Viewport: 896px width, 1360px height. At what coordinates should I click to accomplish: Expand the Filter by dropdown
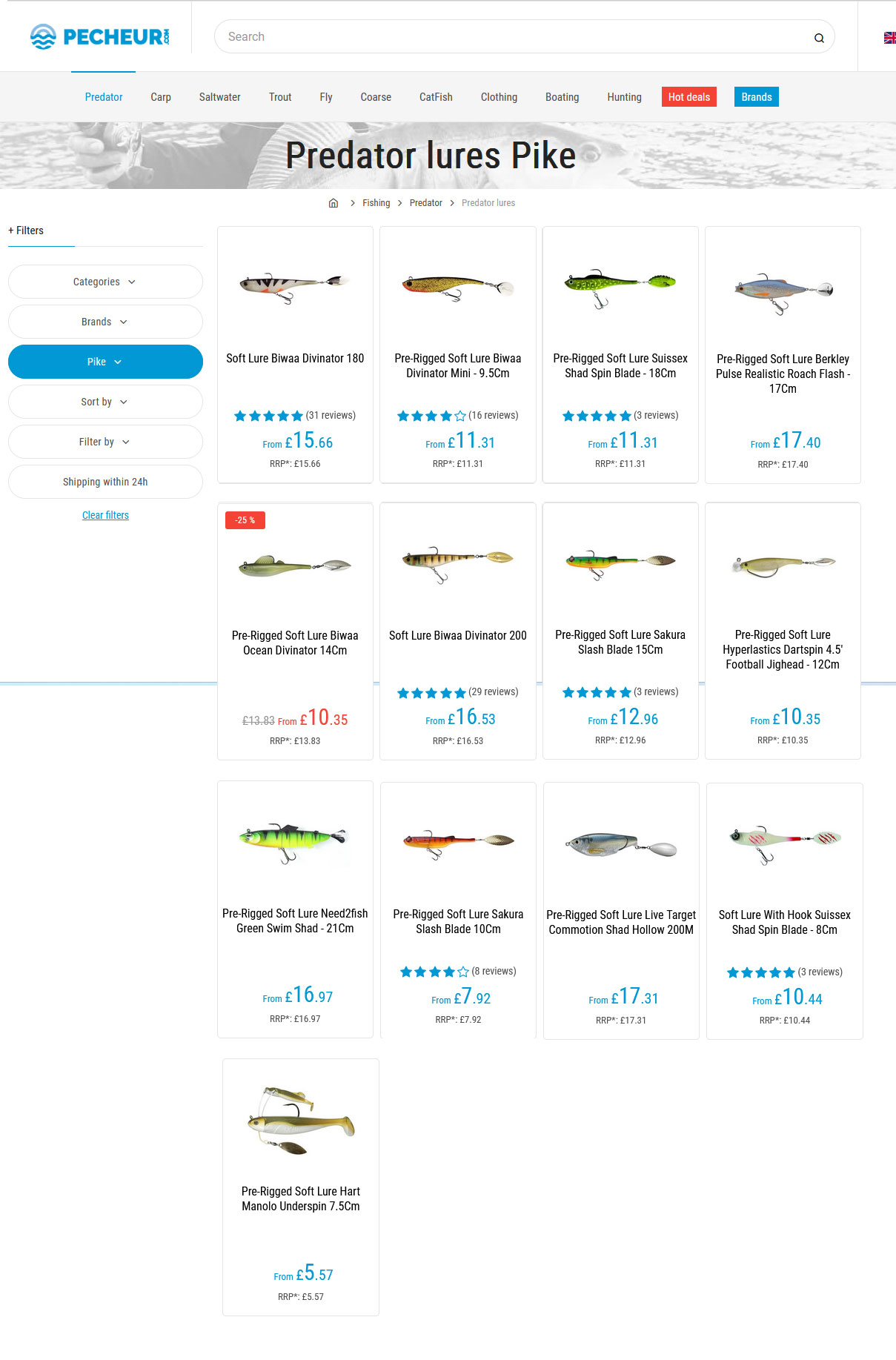tap(105, 442)
